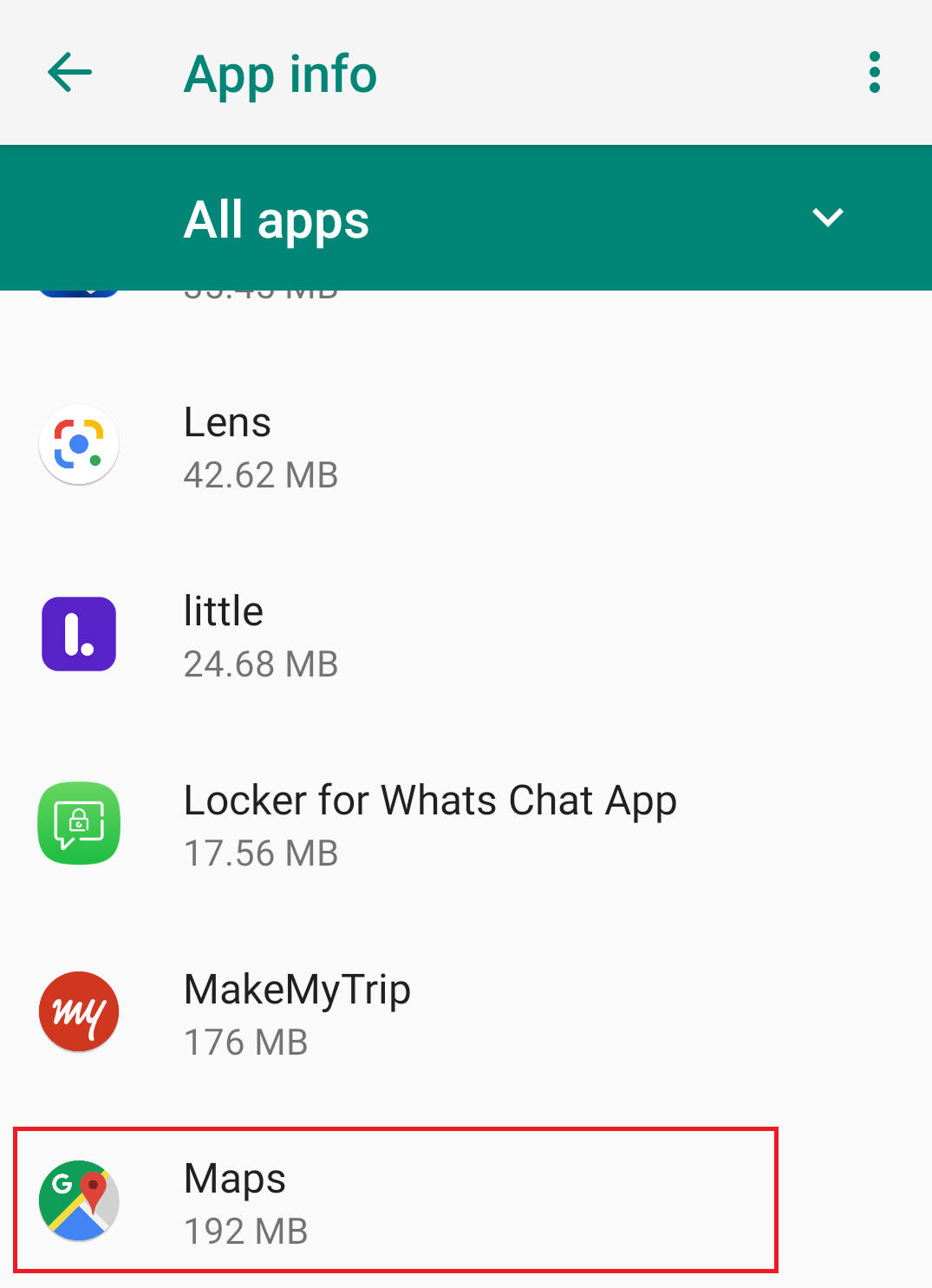Tap the Locker for Whats Chat App icon
932x1288 pixels.
(79, 822)
